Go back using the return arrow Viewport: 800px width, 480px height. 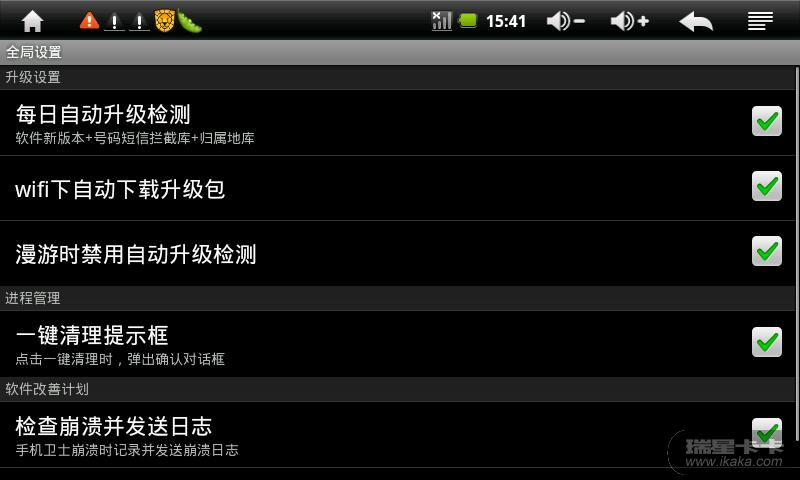[x=696, y=20]
